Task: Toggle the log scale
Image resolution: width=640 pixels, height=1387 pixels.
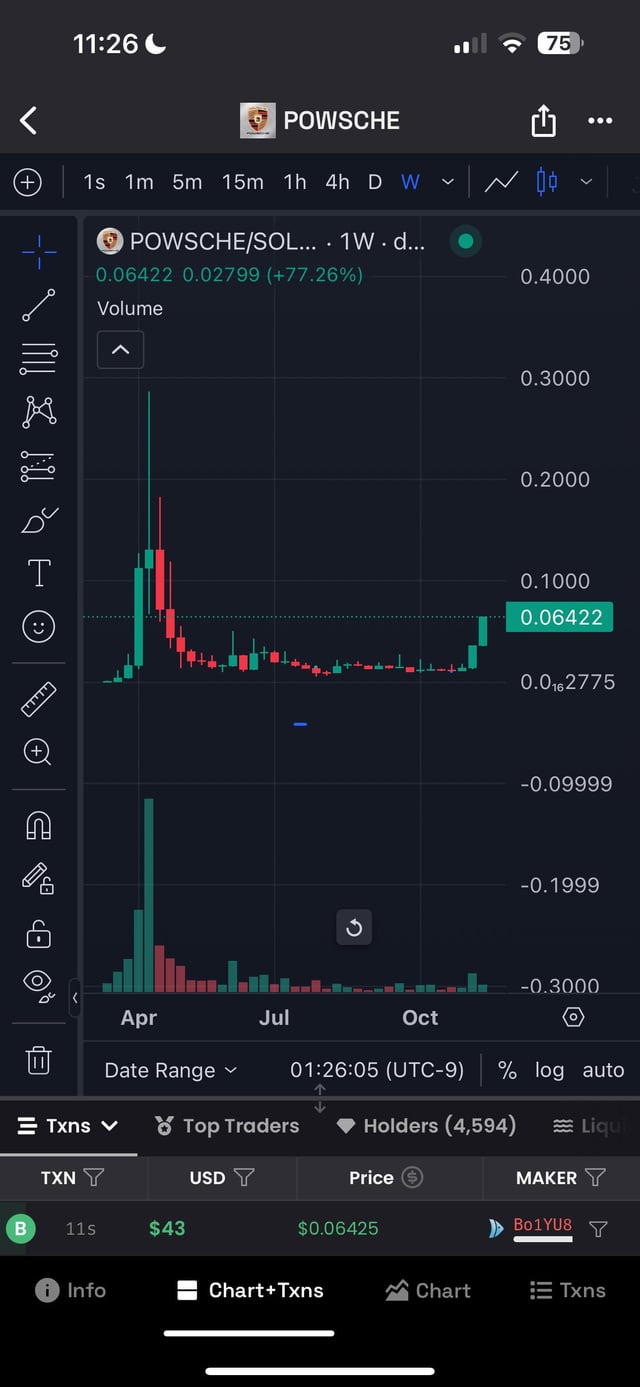Action: coord(549,1070)
